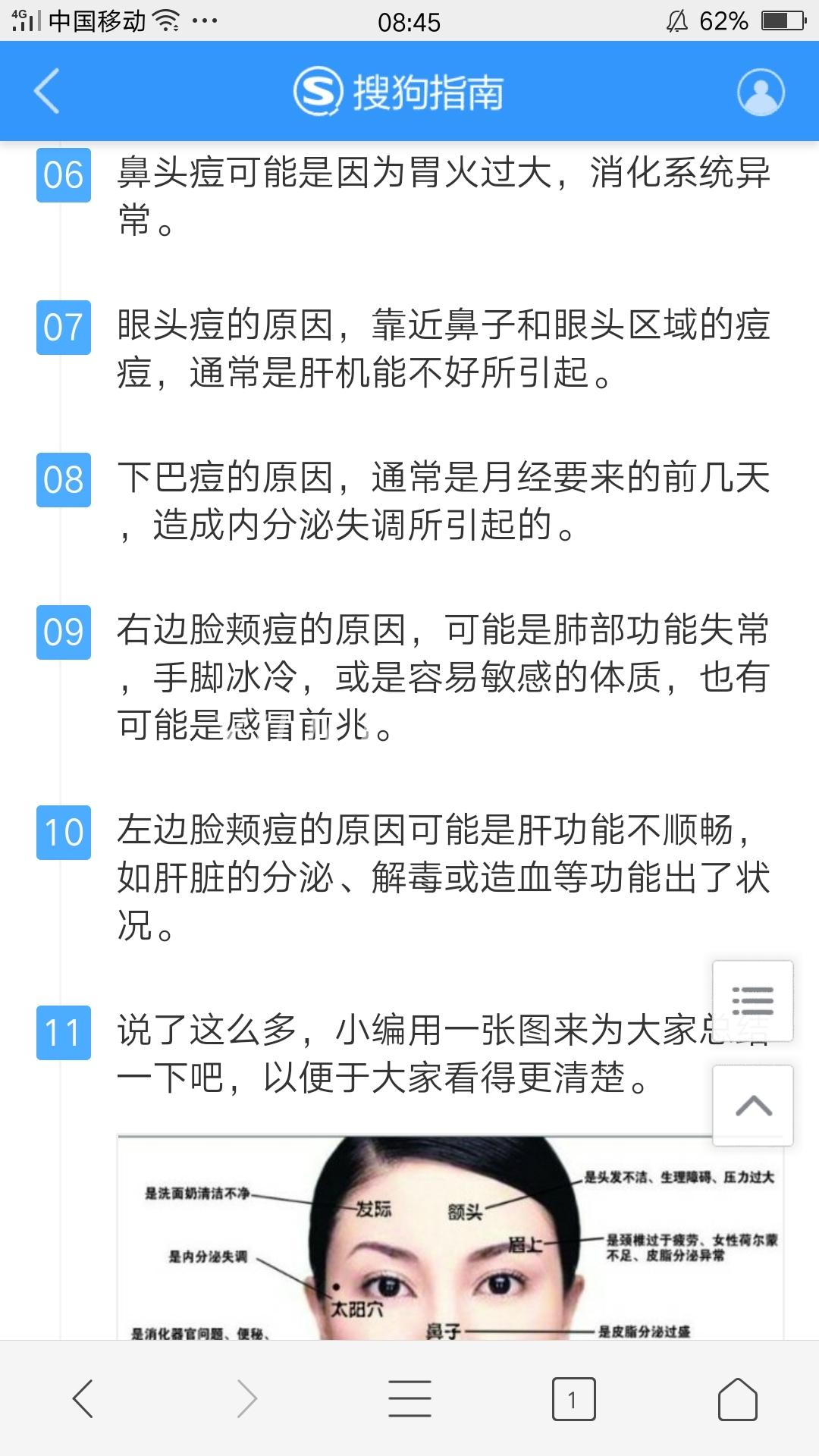Open the face acne diagram image
Image resolution: width=819 pixels, height=1456 pixels.
pos(450,1238)
